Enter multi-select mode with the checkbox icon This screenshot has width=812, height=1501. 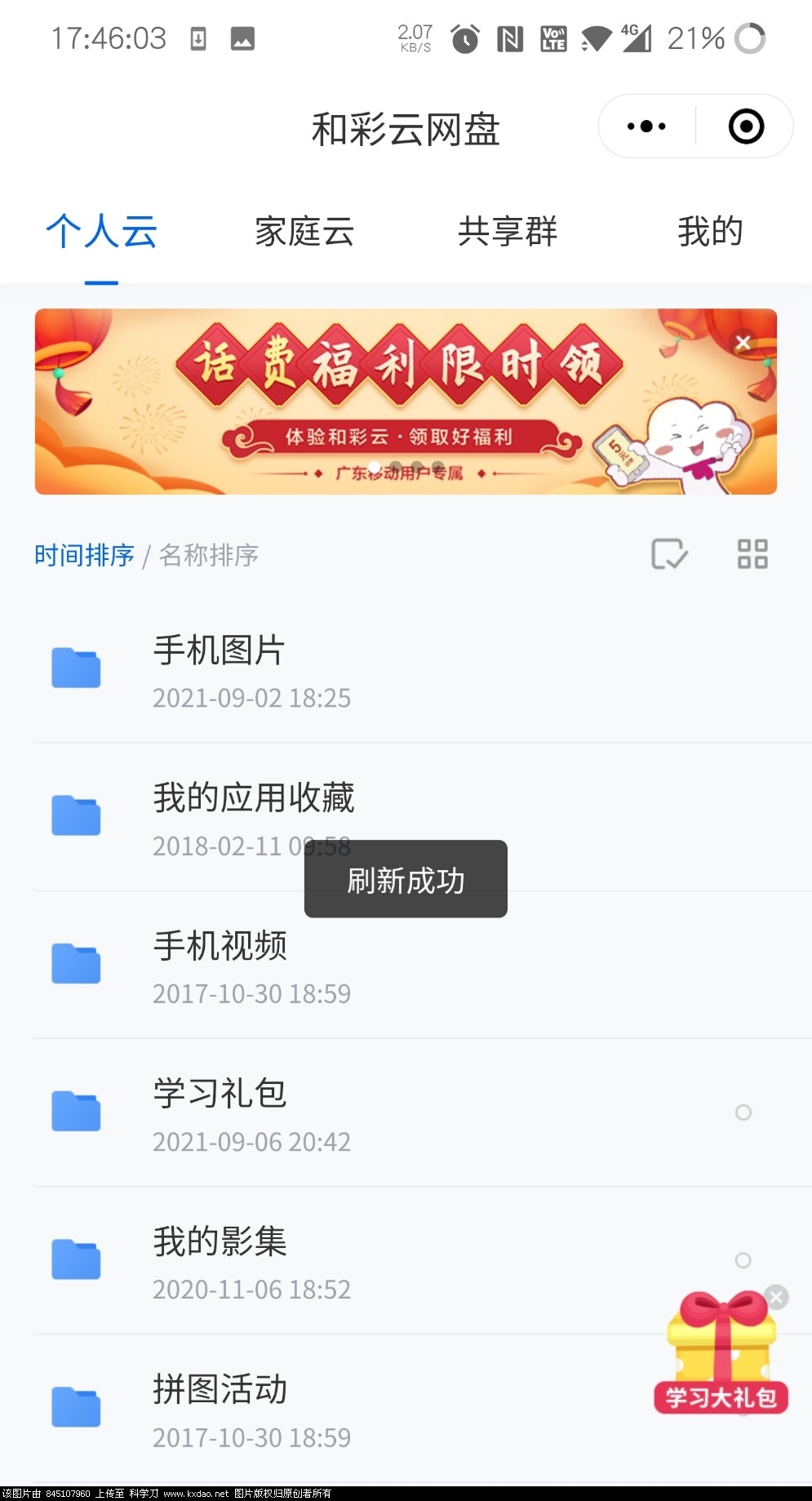point(669,554)
